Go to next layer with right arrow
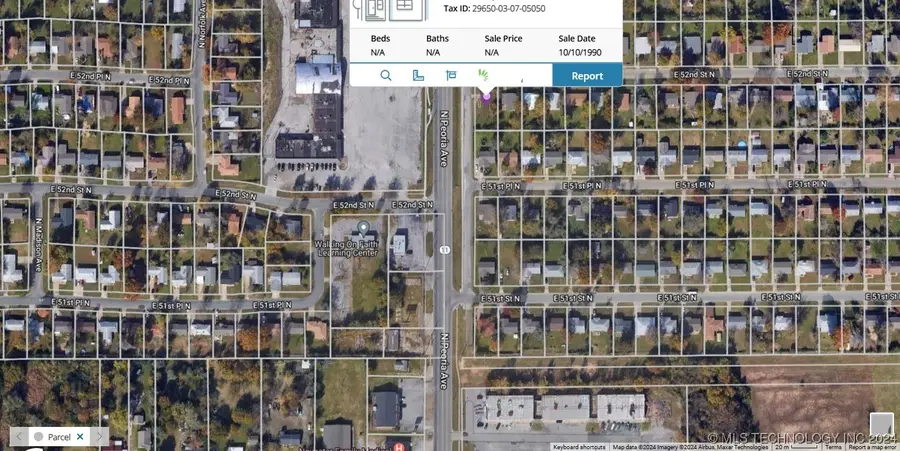Screen dimensions: 900x451 99,437
